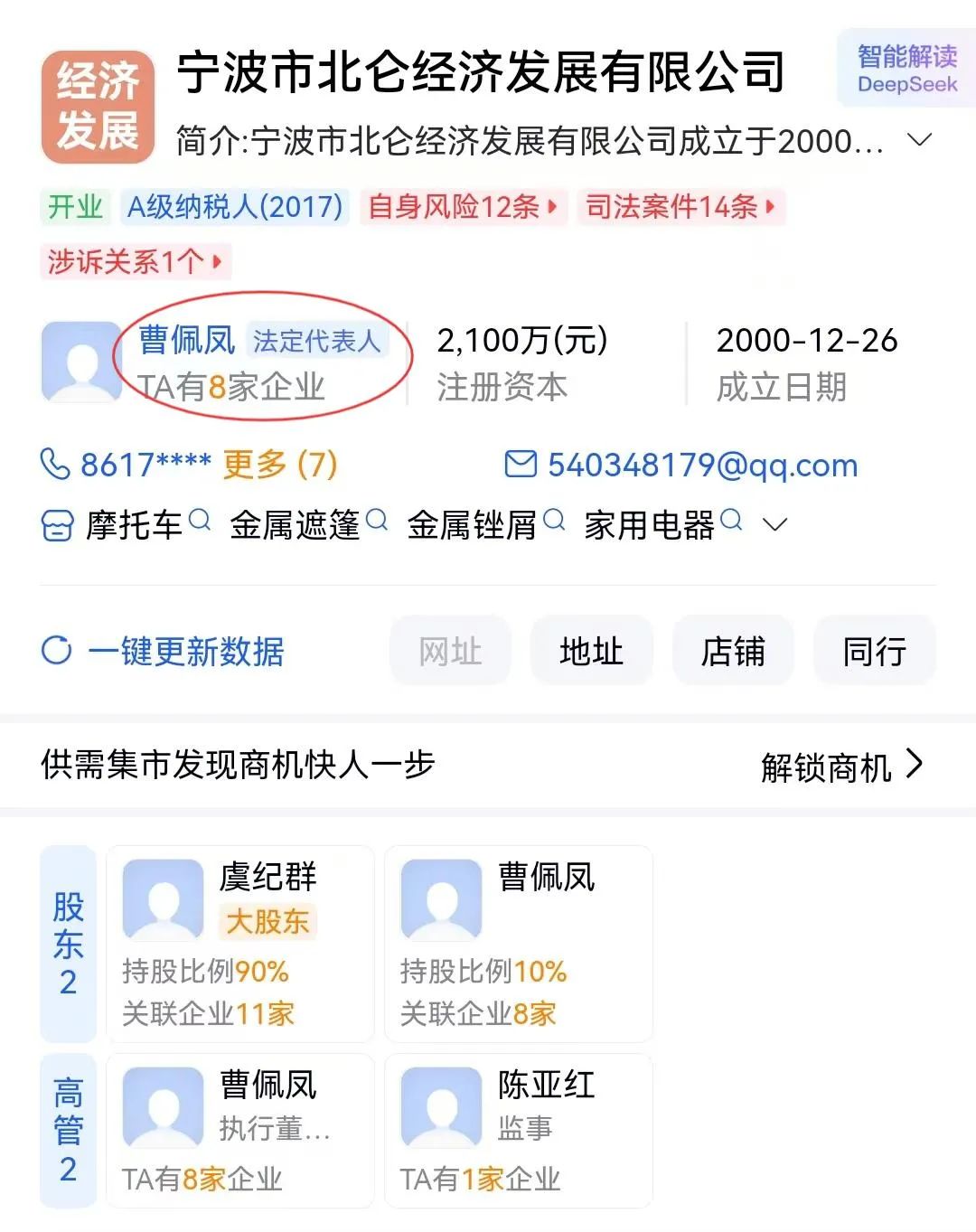Image resolution: width=976 pixels, height=1232 pixels.
Task: Open 涉诉关系1个 details
Action: click(135, 262)
